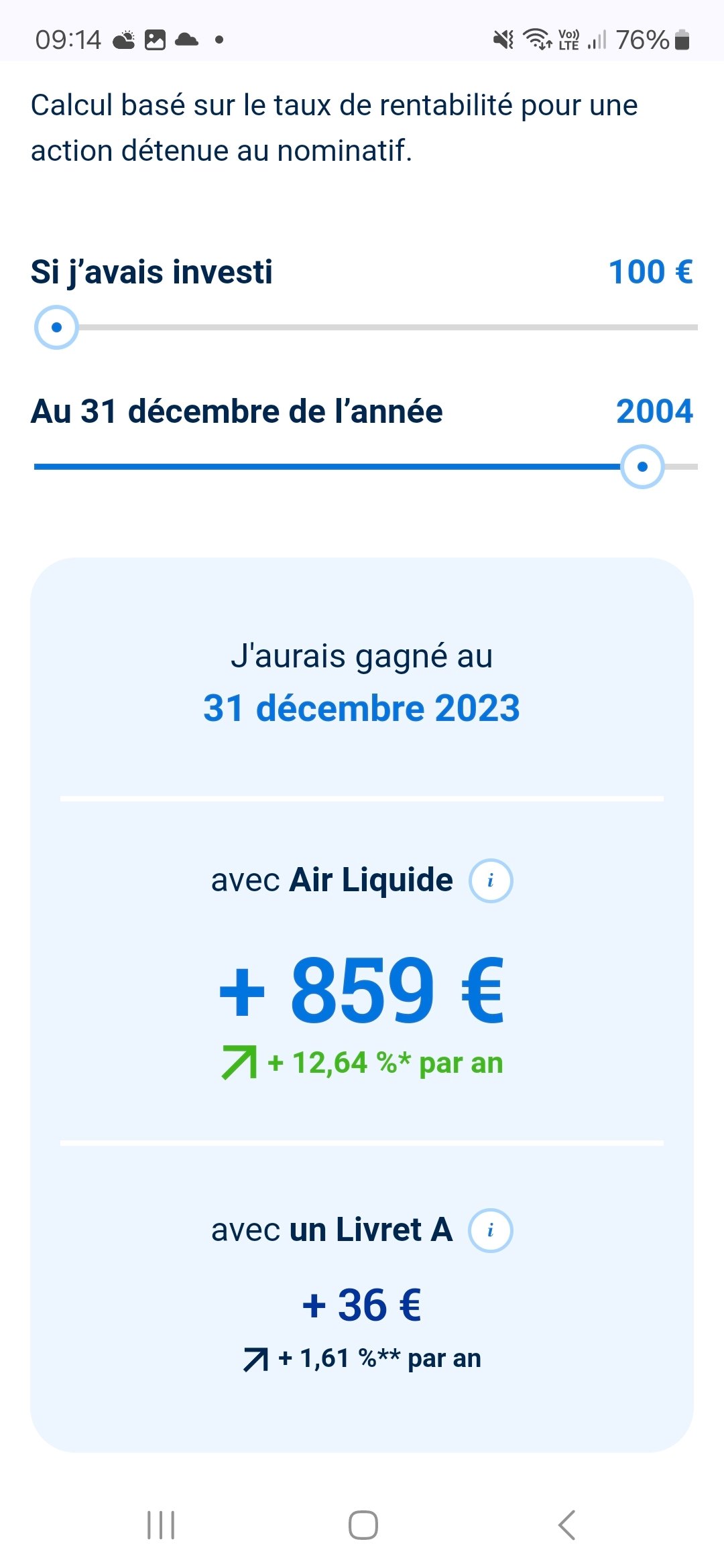Open the info icon next to Air Liquide
Viewport: 724px width, 1568px height.
click(491, 880)
